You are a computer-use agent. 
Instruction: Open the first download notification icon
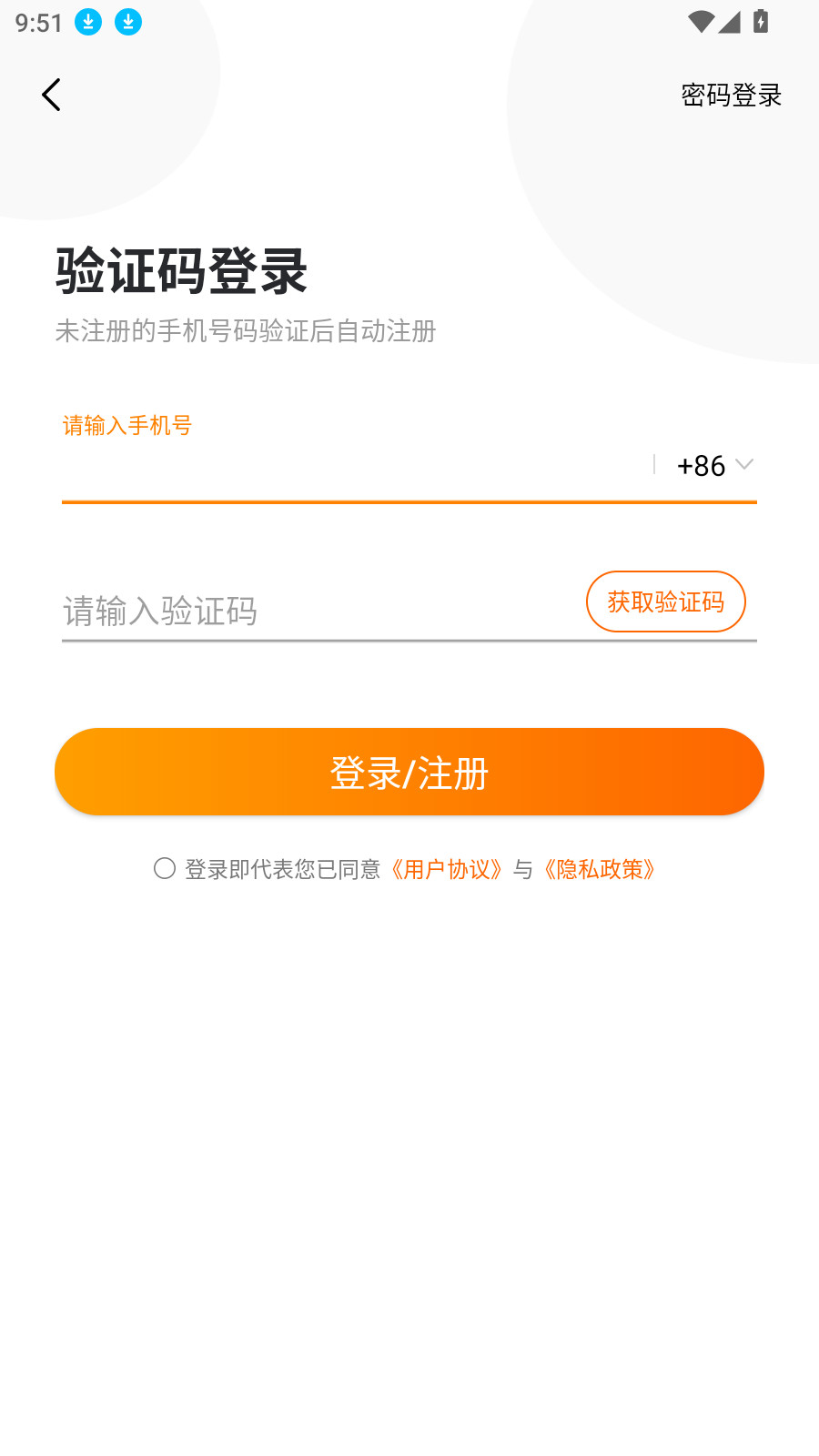pyautogui.click(x=89, y=22)
